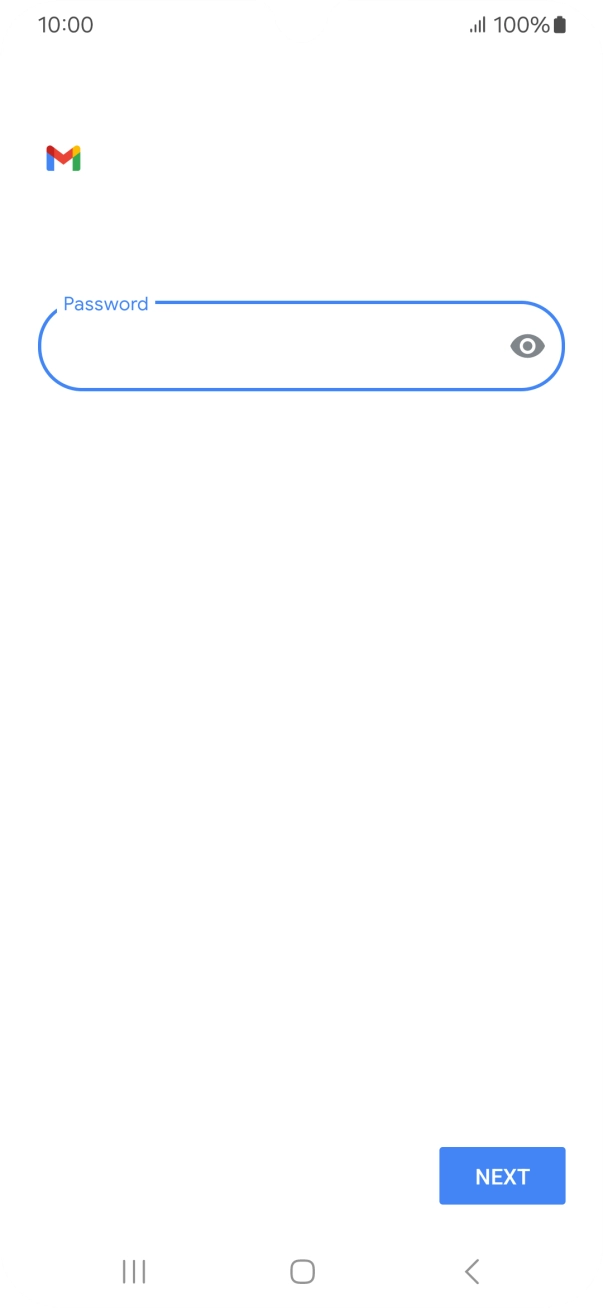Open recent apps from the navigation bar

click(133, 1271)
